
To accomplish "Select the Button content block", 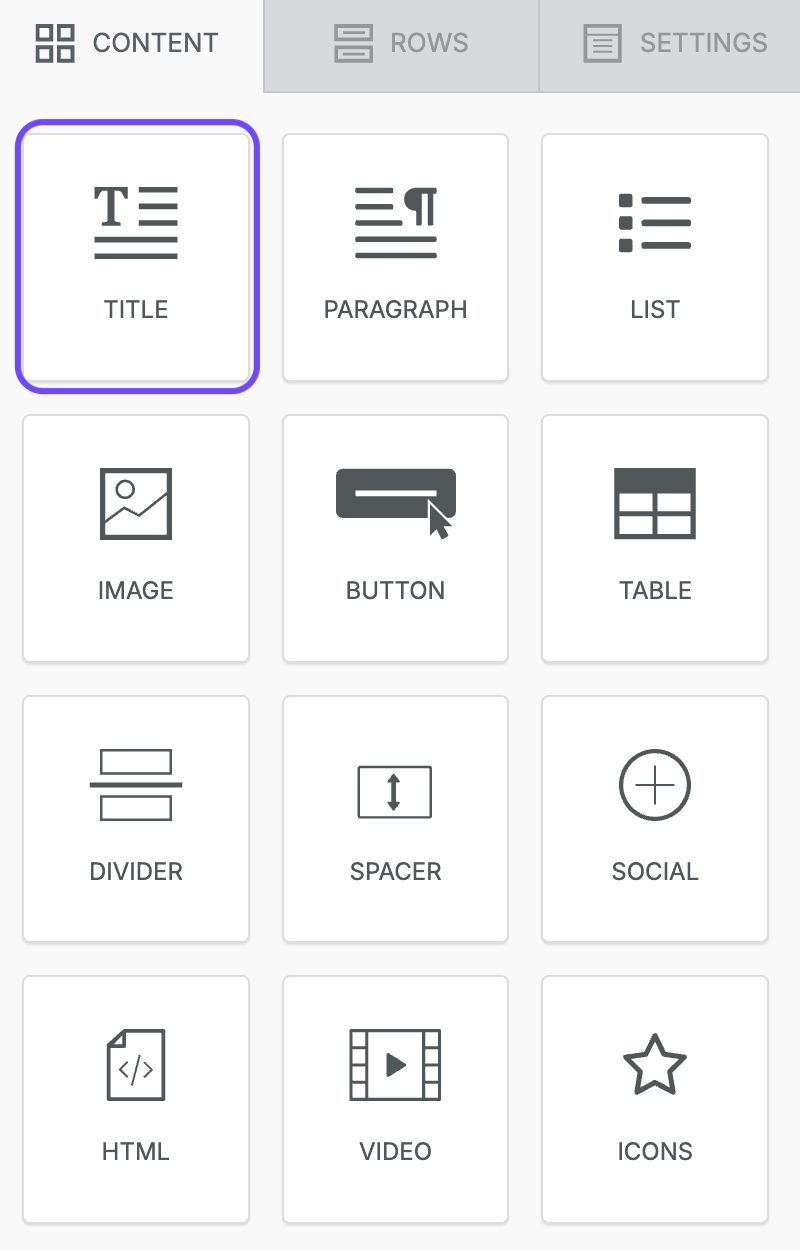I will [396, 538].
